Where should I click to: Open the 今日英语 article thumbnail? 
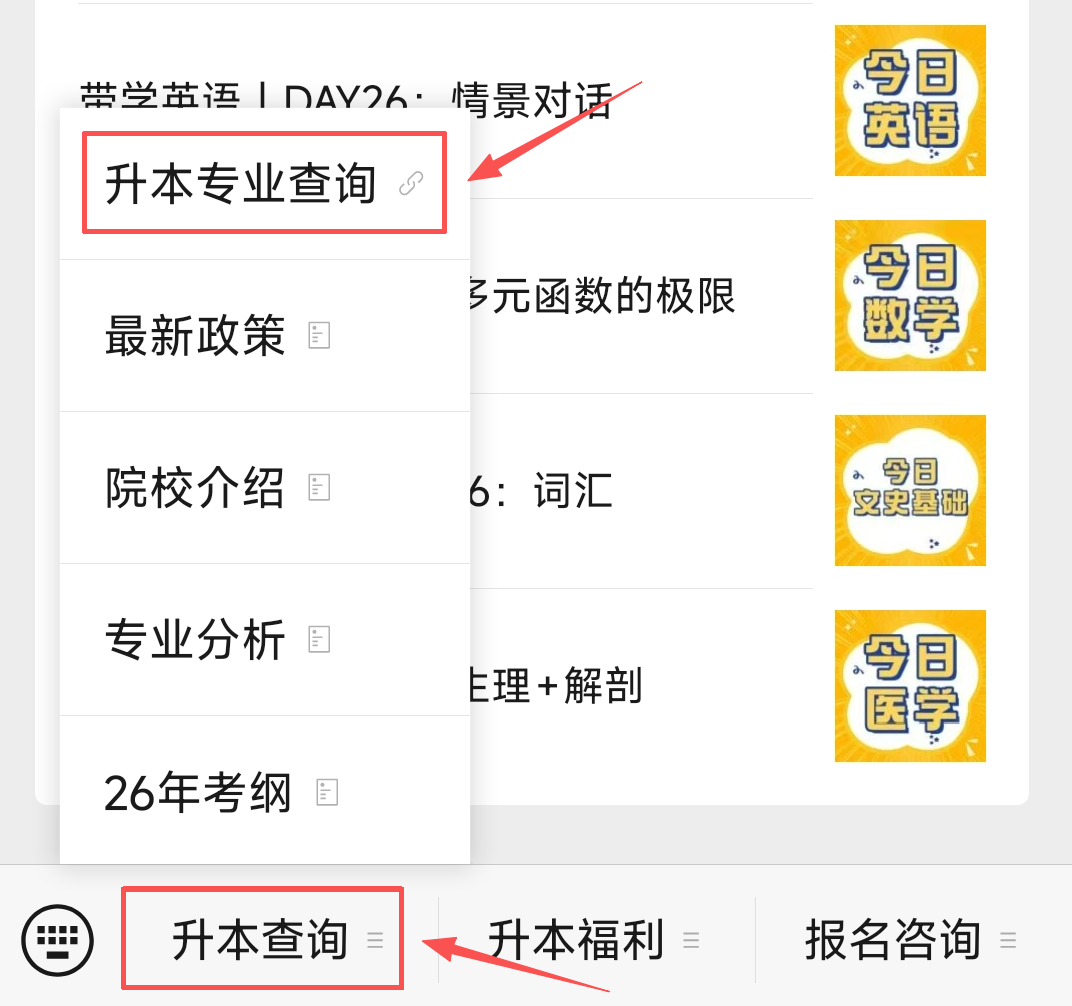pyautogui.click(x=910, y=100)
